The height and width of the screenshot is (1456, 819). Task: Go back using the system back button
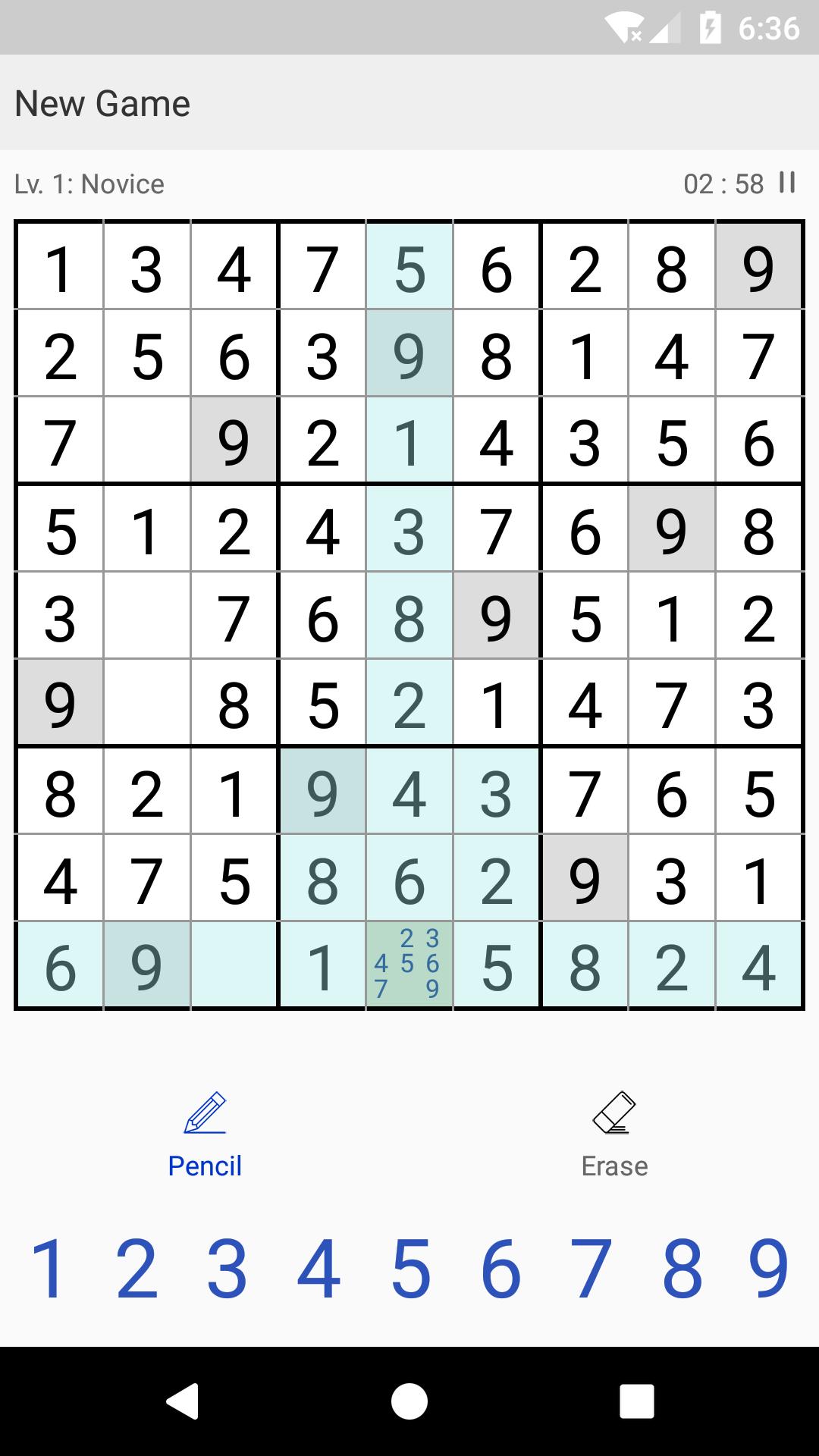[x=183, y=1401]
